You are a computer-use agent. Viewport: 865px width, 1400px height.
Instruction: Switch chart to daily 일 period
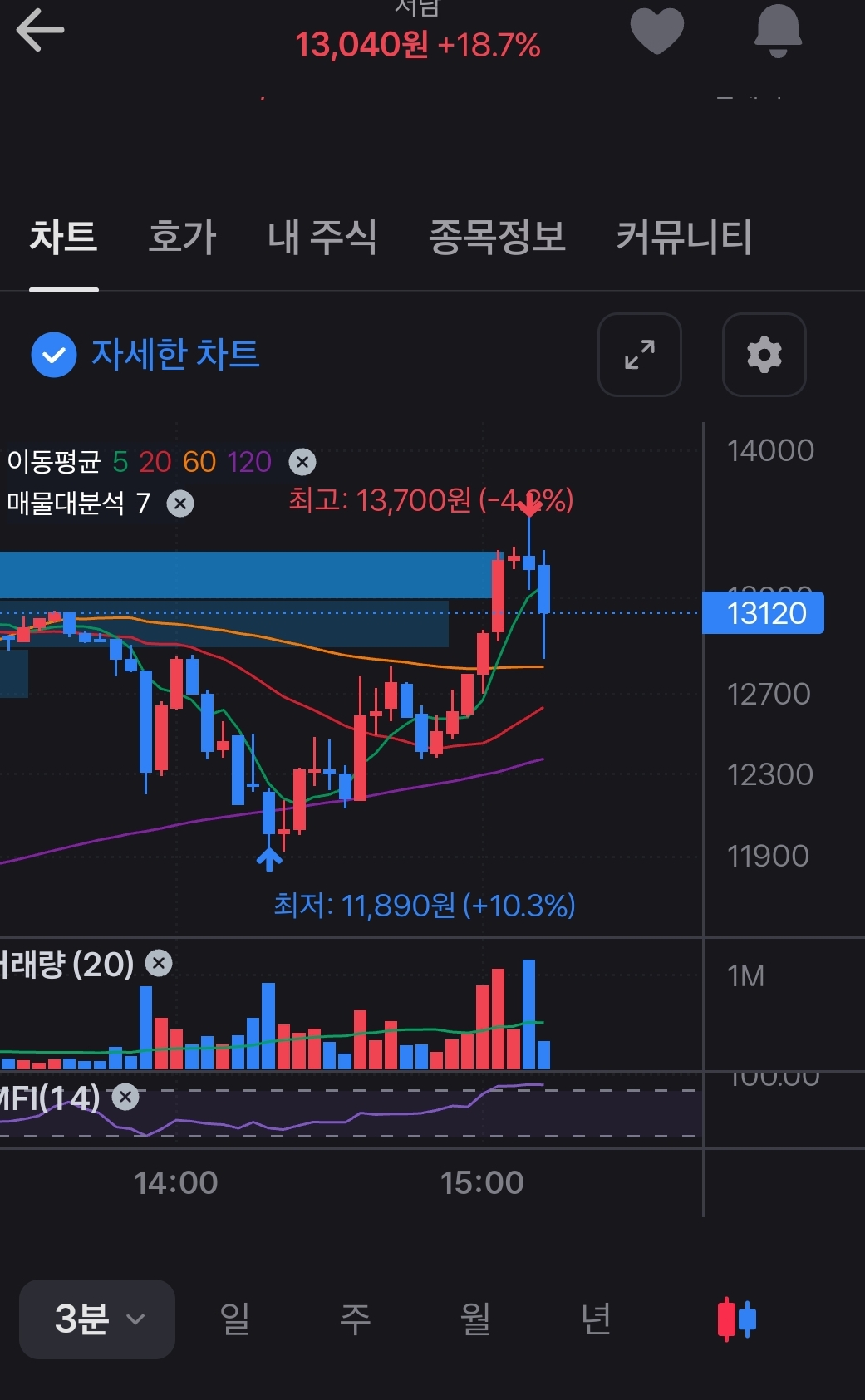[235, 1319]
